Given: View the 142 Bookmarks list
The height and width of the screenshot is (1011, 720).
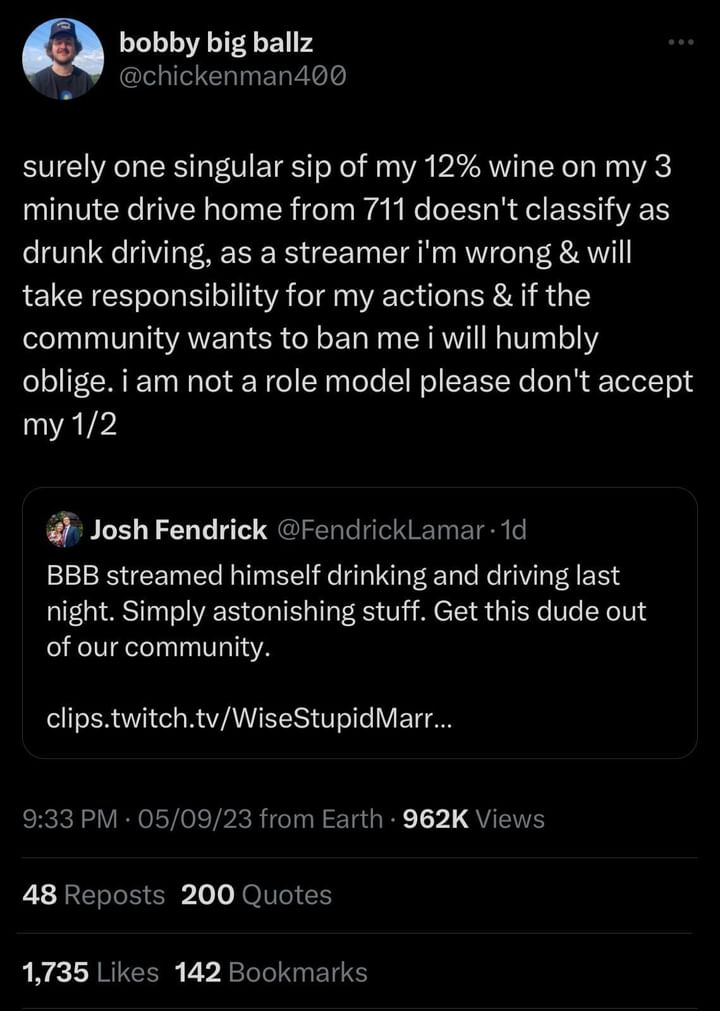Looking at the screenshot, I should pos(269,971).
